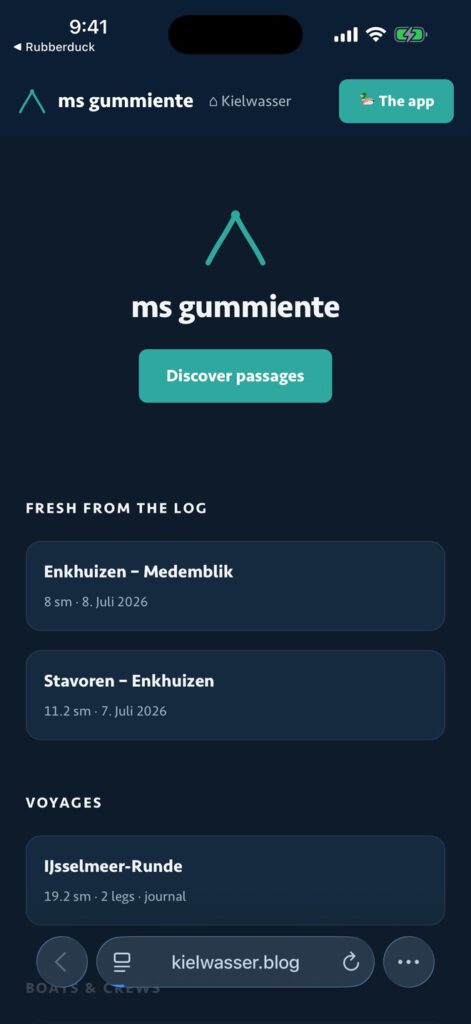This screenshot has width=471, height=1024.
Task: Go to Kielwasser home link
Action: (250, 101)
